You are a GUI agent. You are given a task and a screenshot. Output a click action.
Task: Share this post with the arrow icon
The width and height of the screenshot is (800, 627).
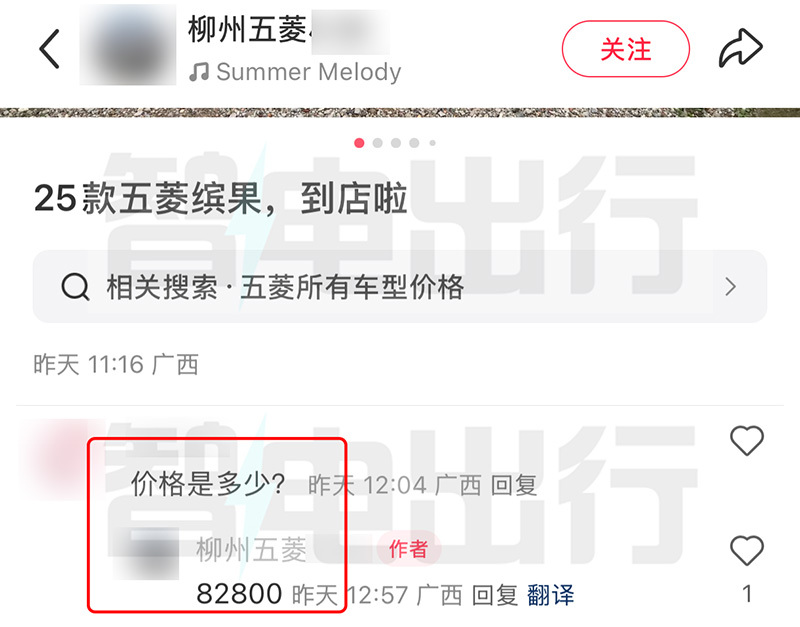click(741, 48)
